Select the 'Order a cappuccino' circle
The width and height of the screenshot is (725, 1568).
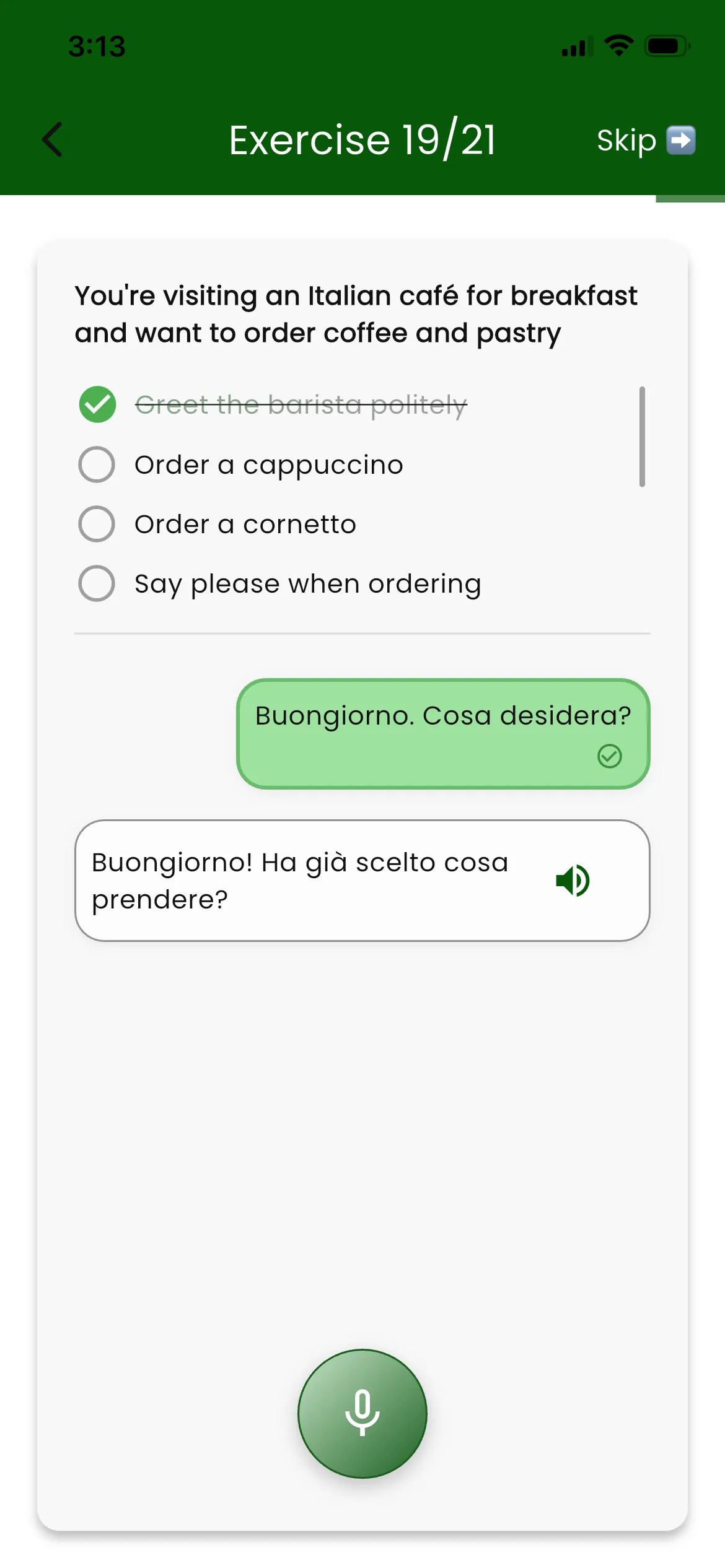point(97,464)
